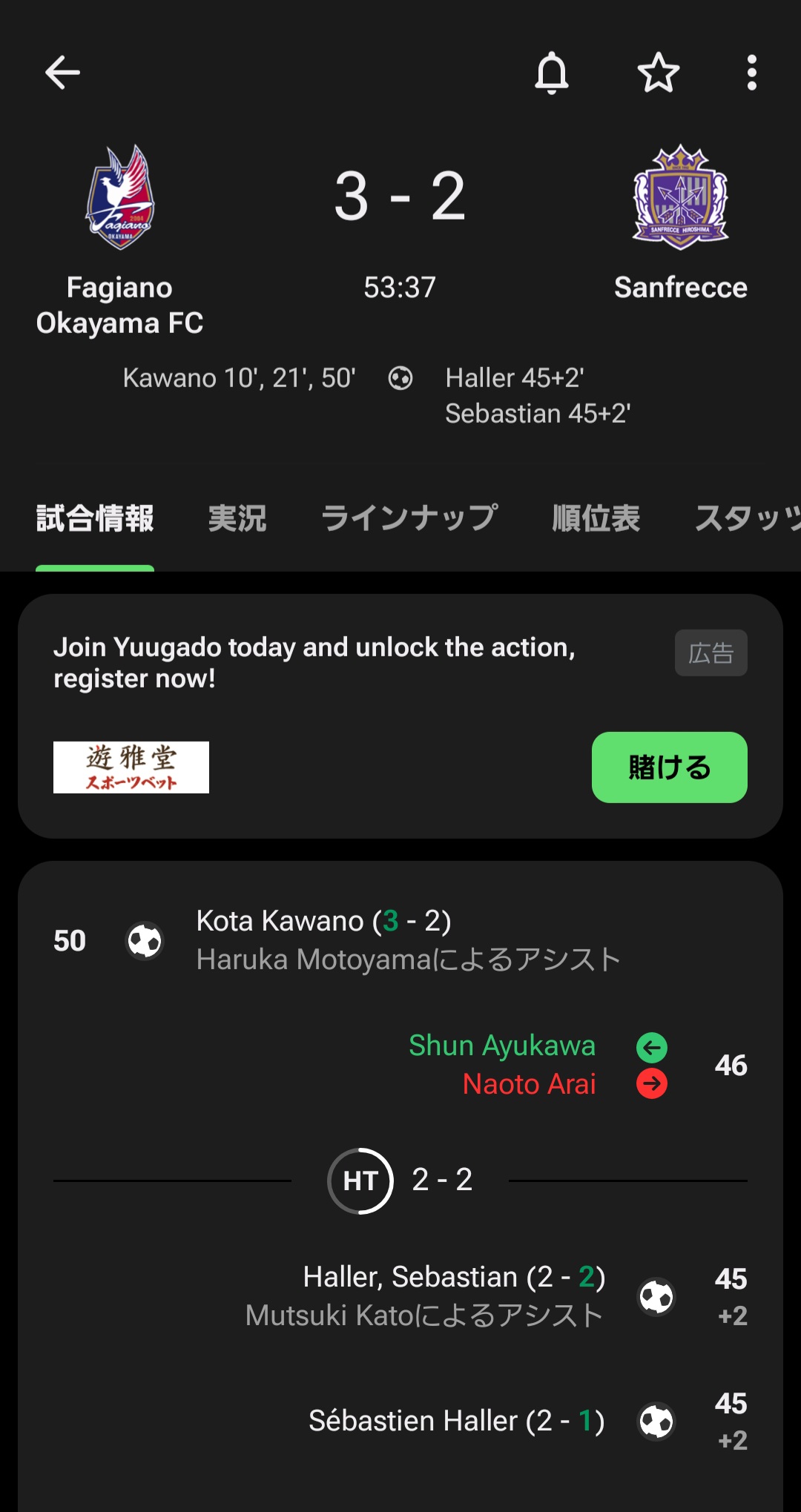801x1512 pixels.
Task: Open Sébastien Haller 2-1 goal event
Action: click(400, 1421)
